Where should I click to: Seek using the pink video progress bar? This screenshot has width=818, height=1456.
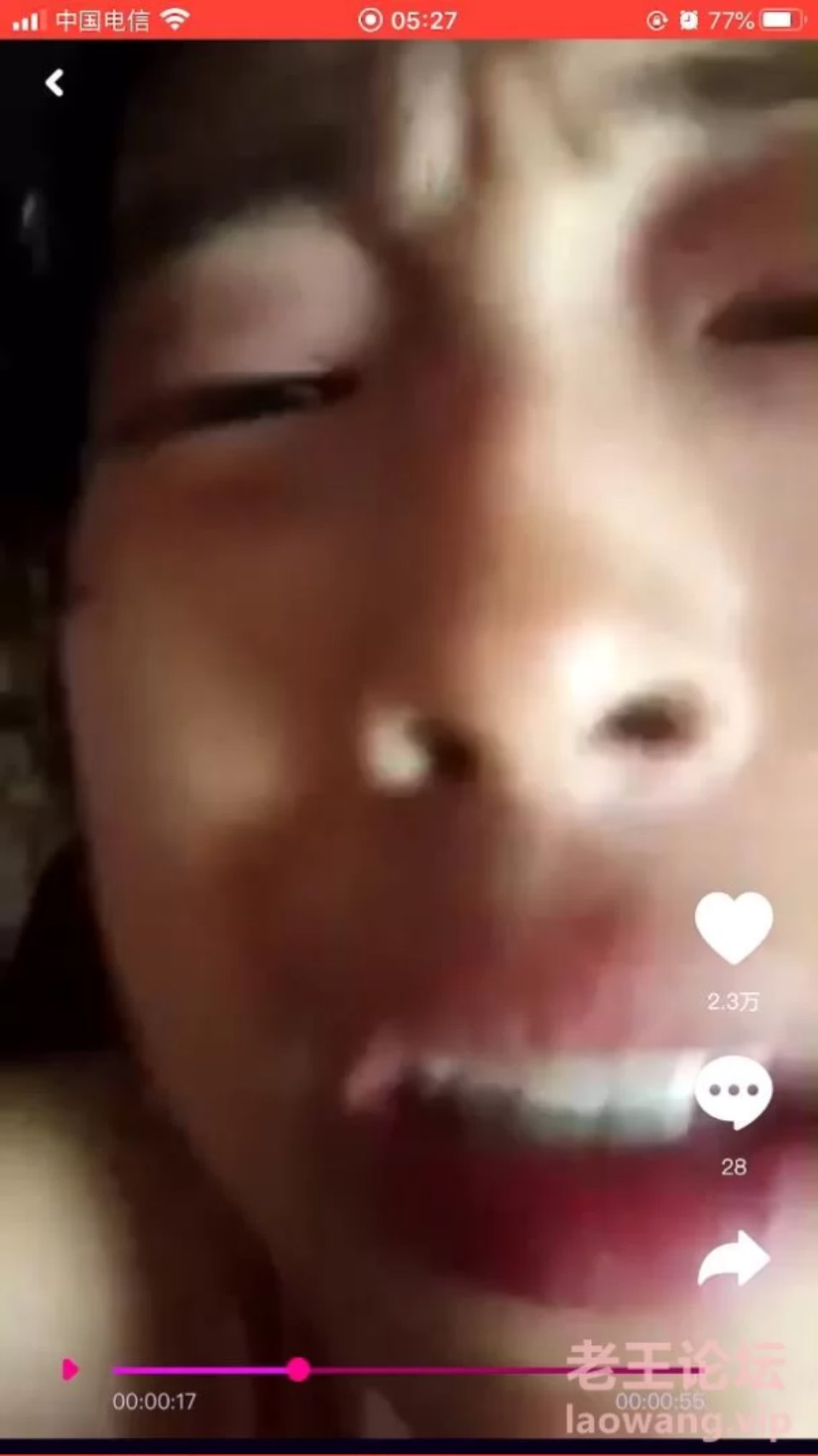click(409, 1370)
